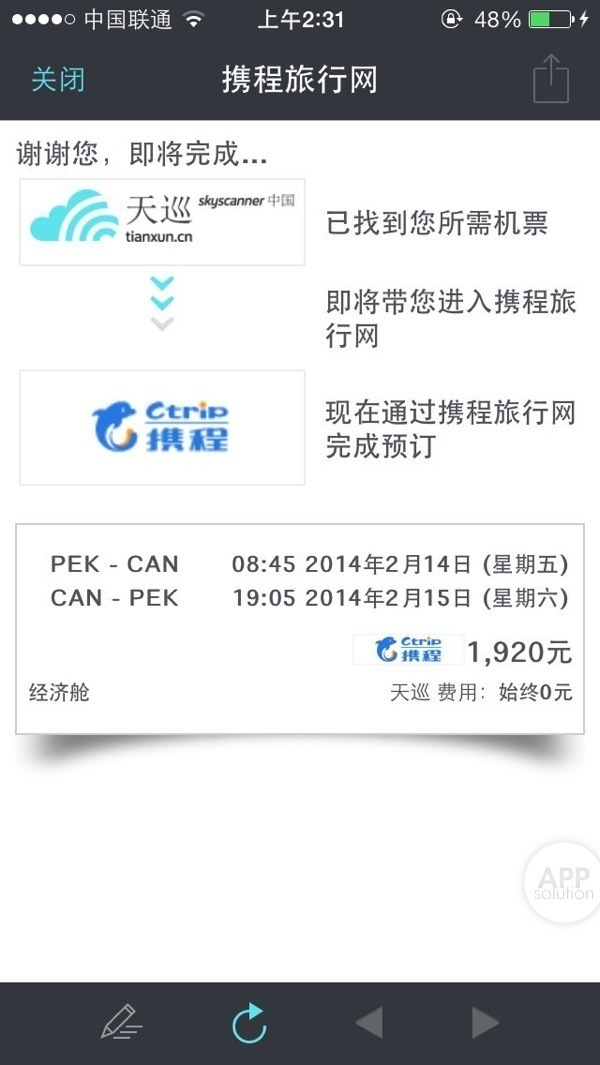This screenshot has height=1065, width=600.
Task: Reload the page
Action: pos(249,1023)
